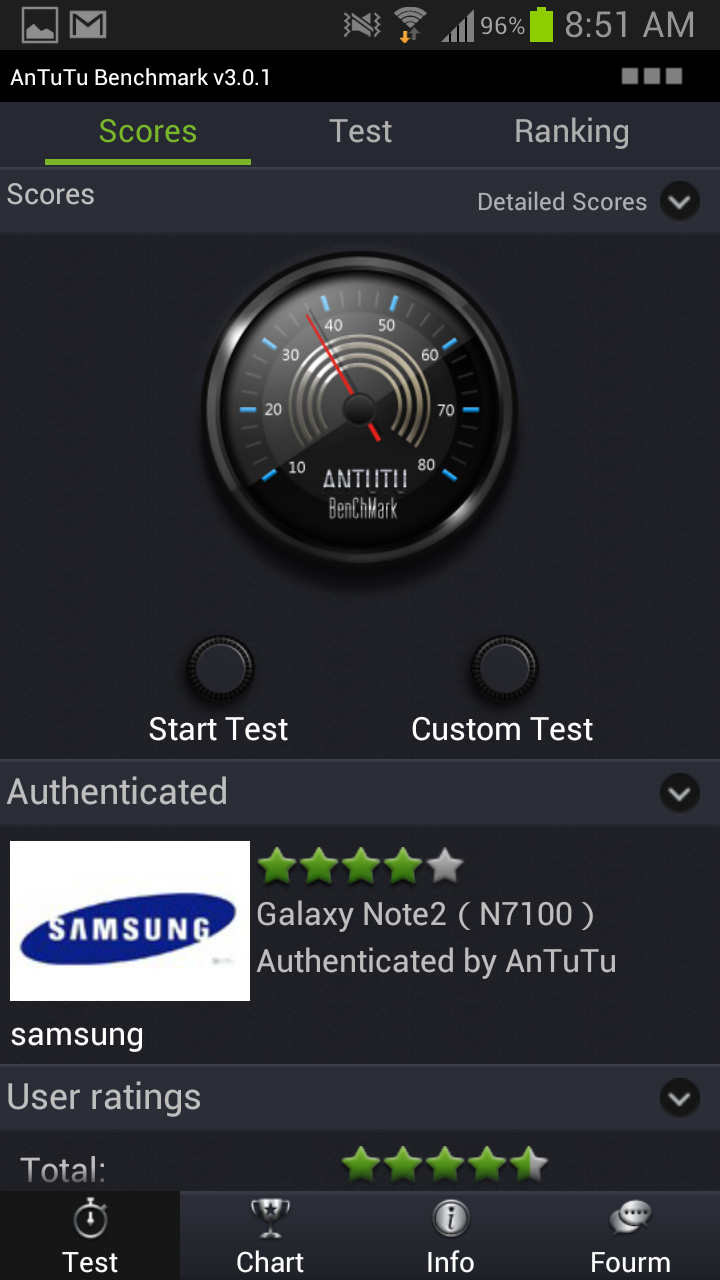This screenshot has width=720, height=1280.
Task: Collapse the User ratings section
Action: point(680,1098)
